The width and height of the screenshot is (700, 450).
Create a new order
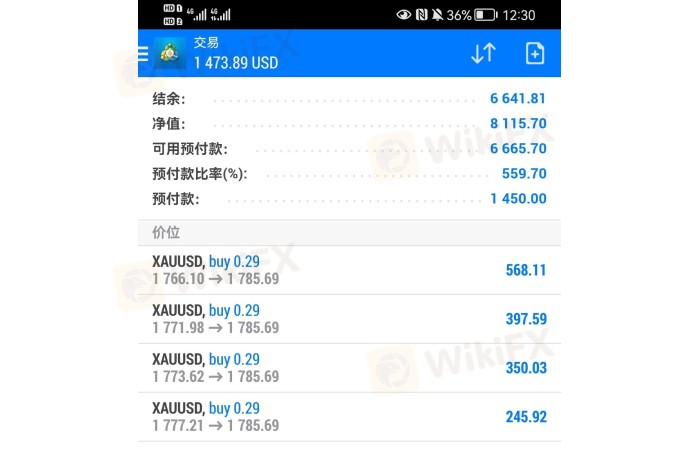(x=535, y=53)
